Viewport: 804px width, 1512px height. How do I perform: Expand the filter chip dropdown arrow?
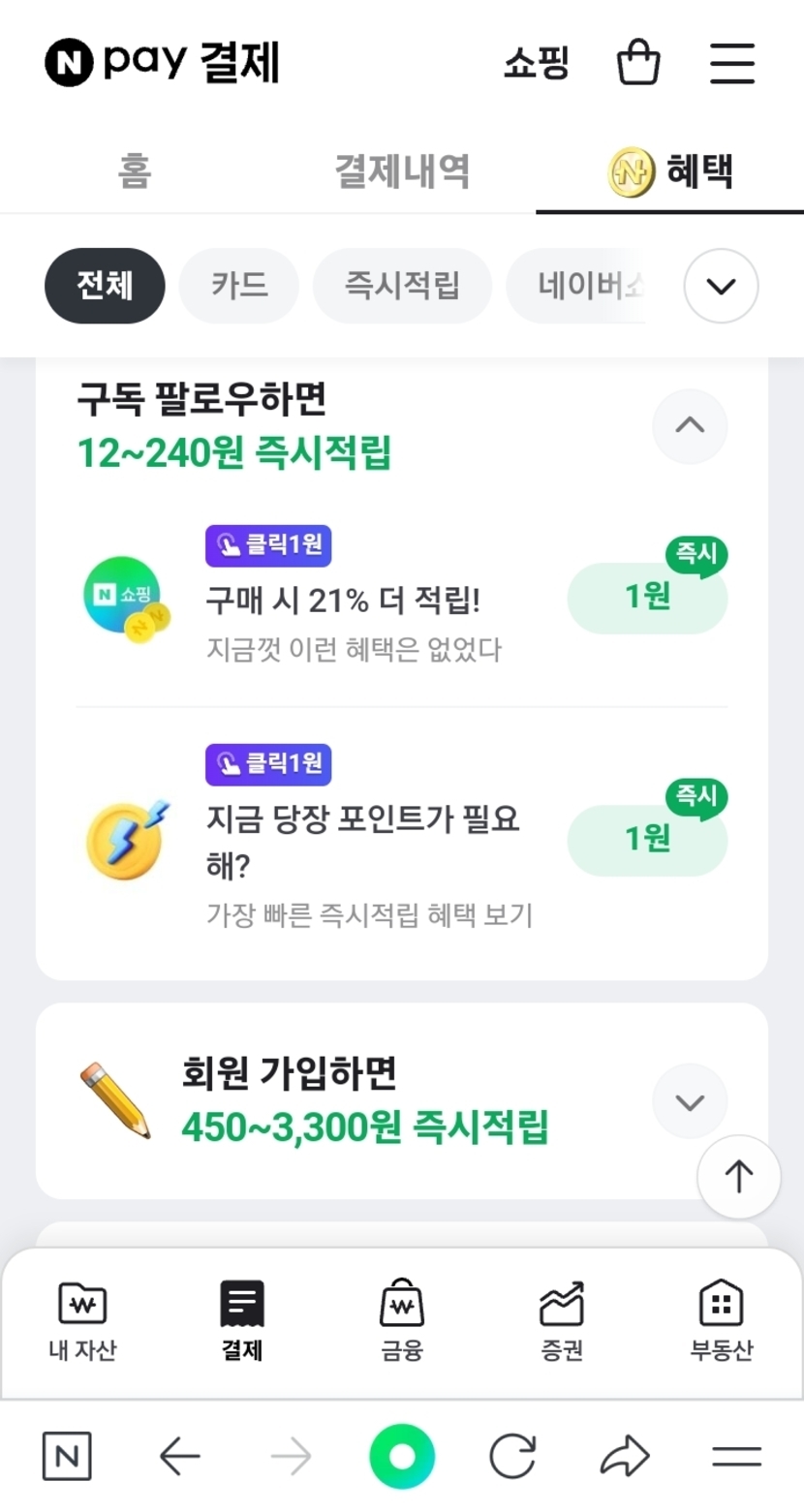[x=721, y=286]
